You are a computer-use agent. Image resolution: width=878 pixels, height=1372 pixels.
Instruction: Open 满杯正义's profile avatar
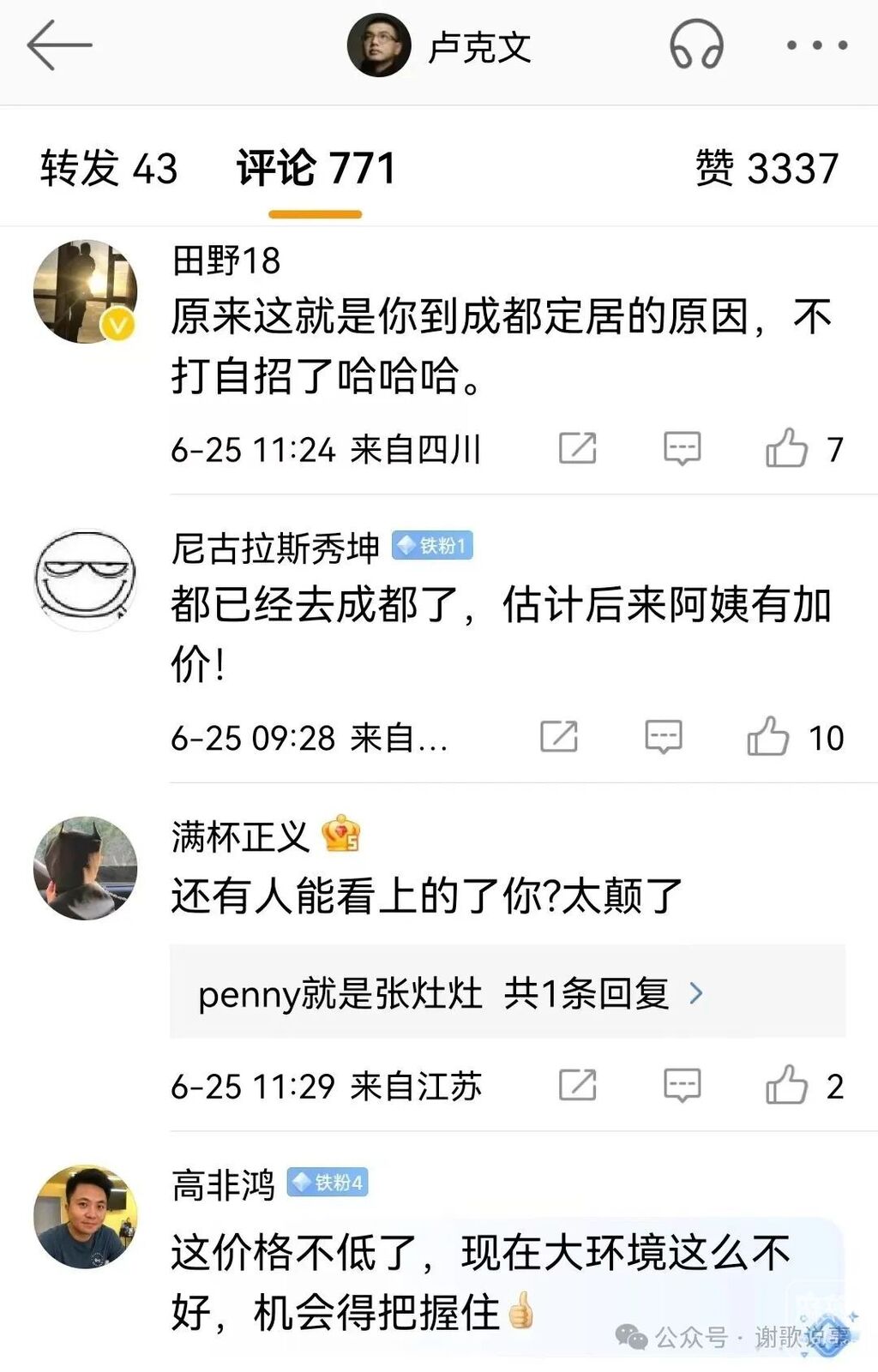click(85, 867)
